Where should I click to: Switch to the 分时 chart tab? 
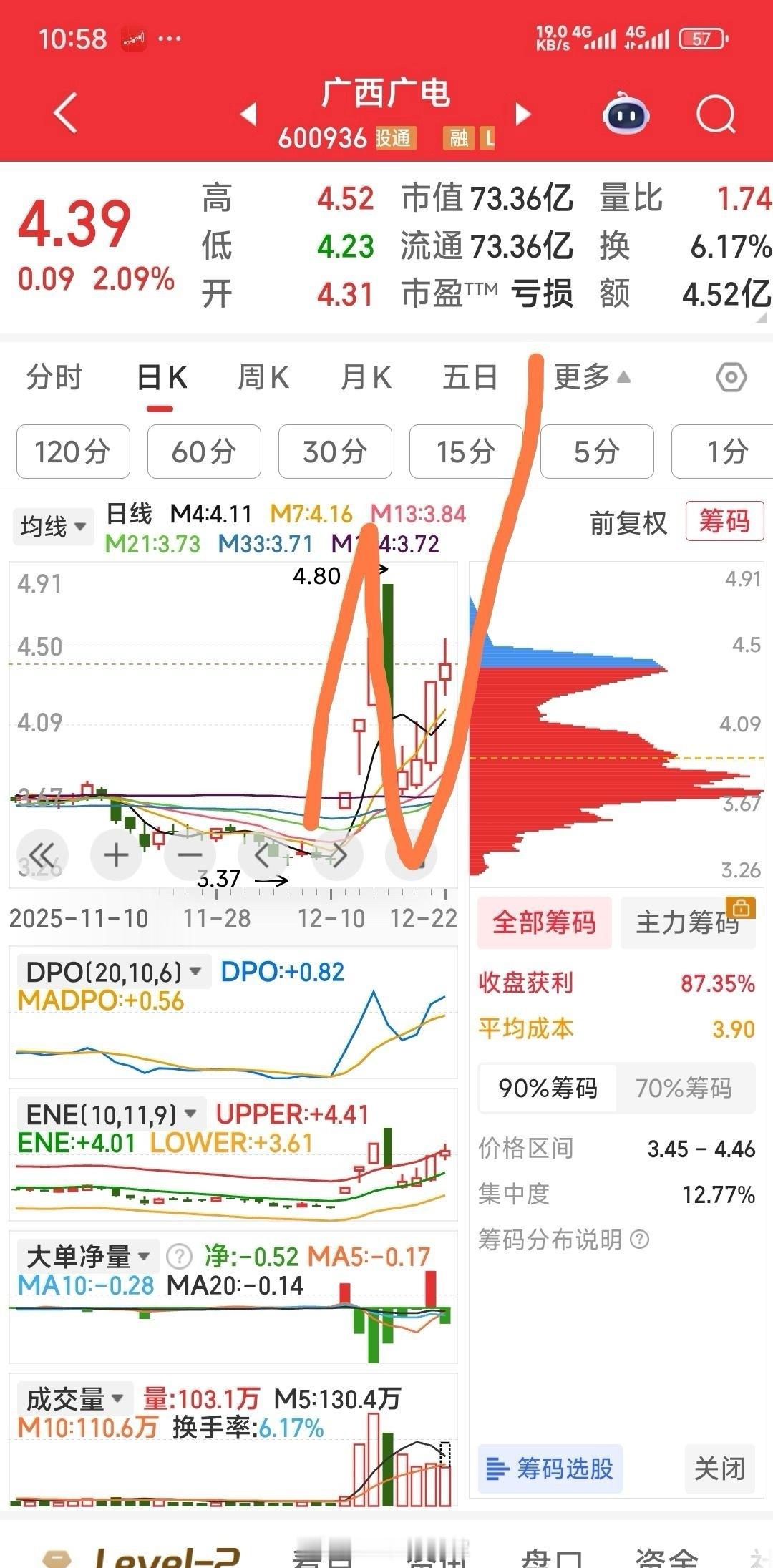point(54,377)
